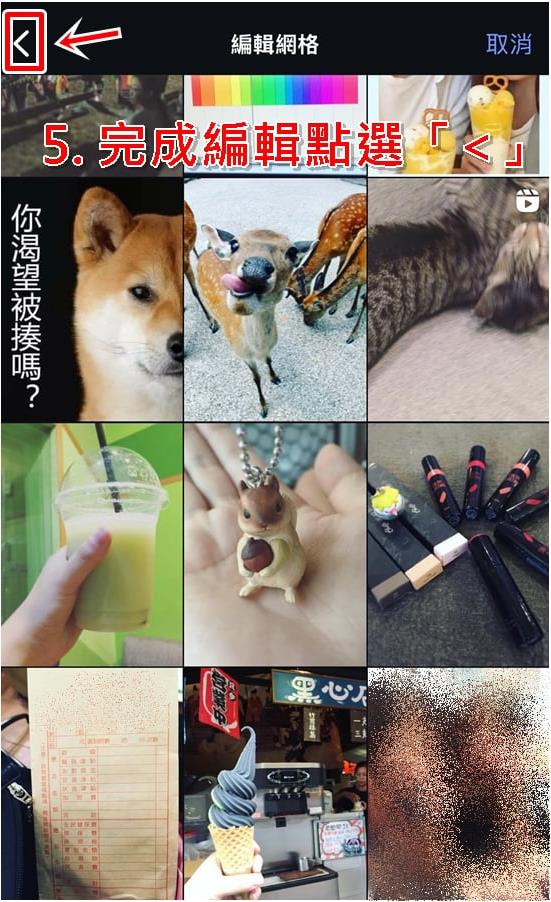Screen dimensions: 551x902
Task: Select the deer sticking tongue out photo
Action: click(x=275, y=299)
